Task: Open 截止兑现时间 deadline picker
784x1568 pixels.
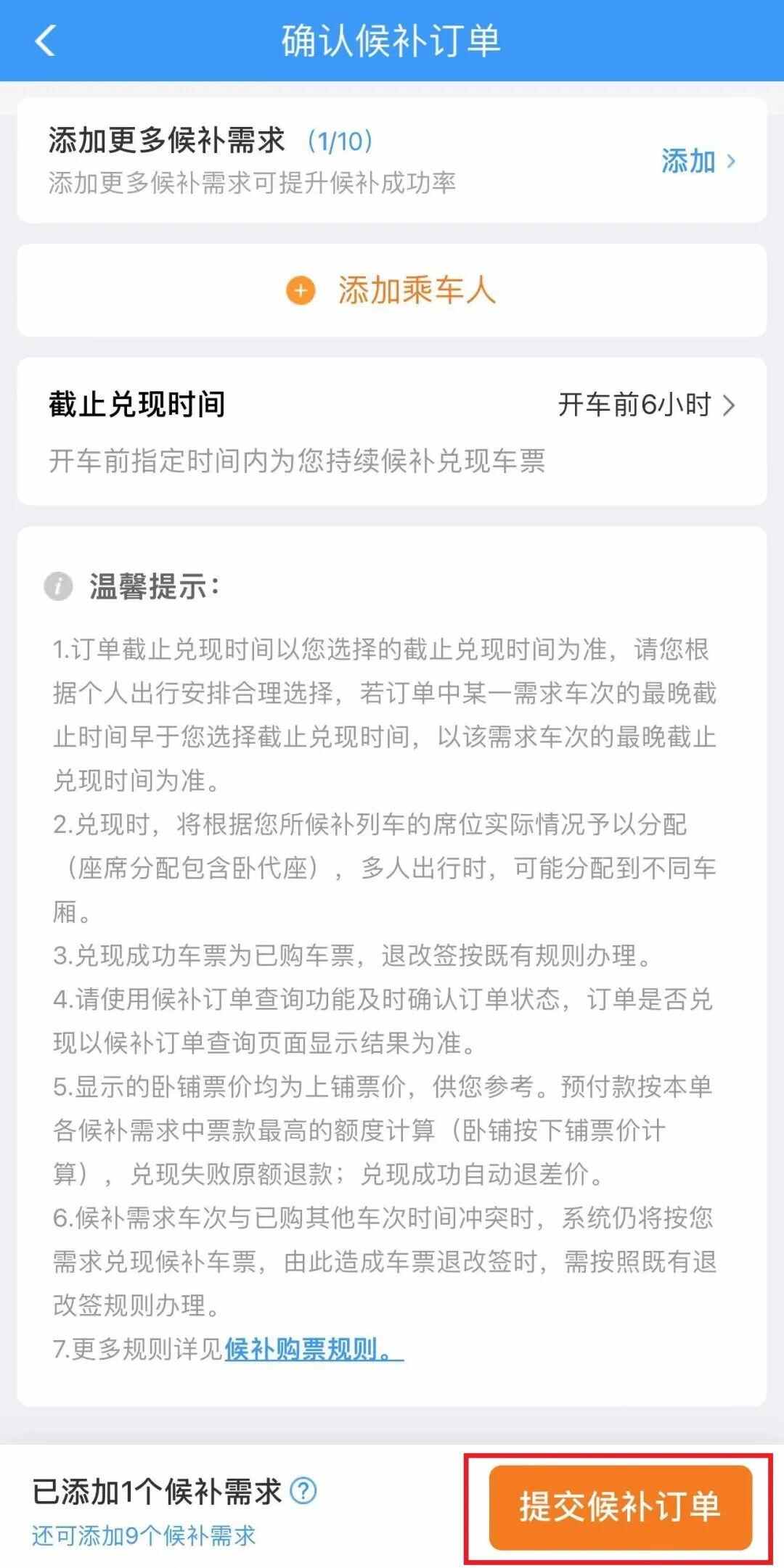Action: tap(646, 405)
